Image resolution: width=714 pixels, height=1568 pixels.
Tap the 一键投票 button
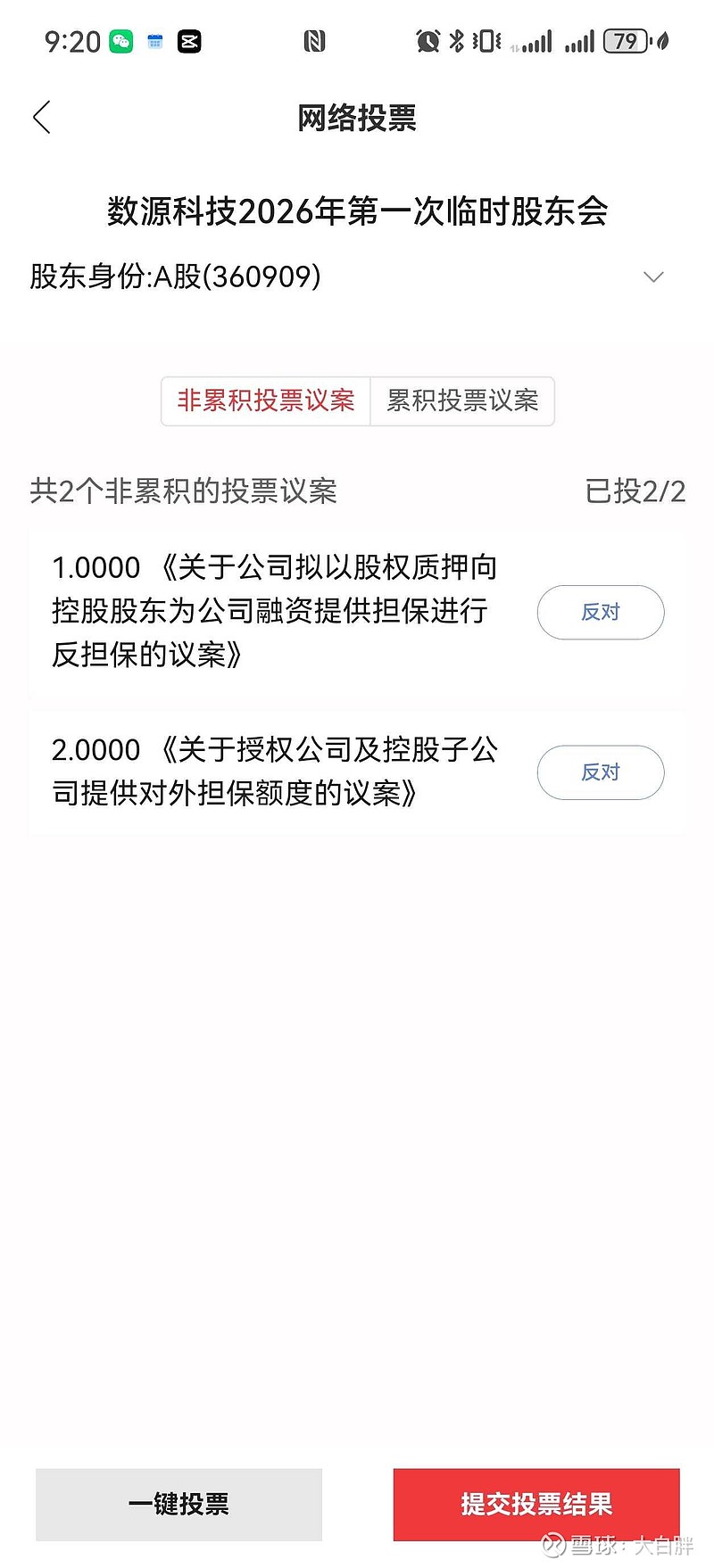(x=178, y=1504)
